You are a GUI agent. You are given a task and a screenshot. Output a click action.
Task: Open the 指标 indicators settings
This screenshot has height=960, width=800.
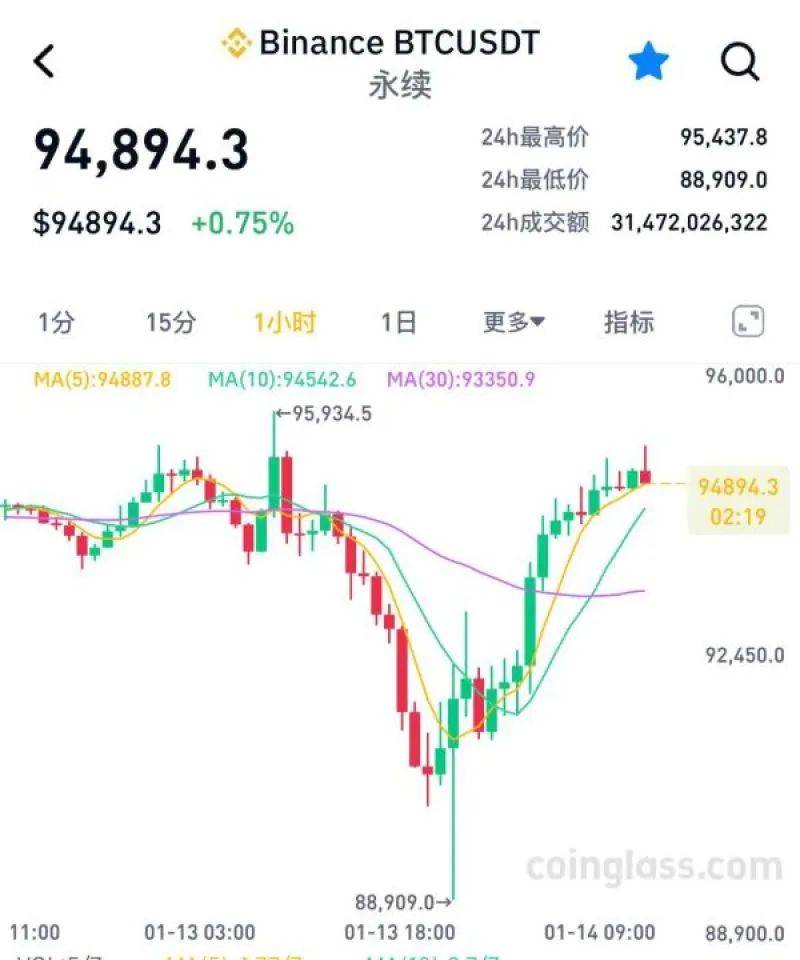[629, 322]
